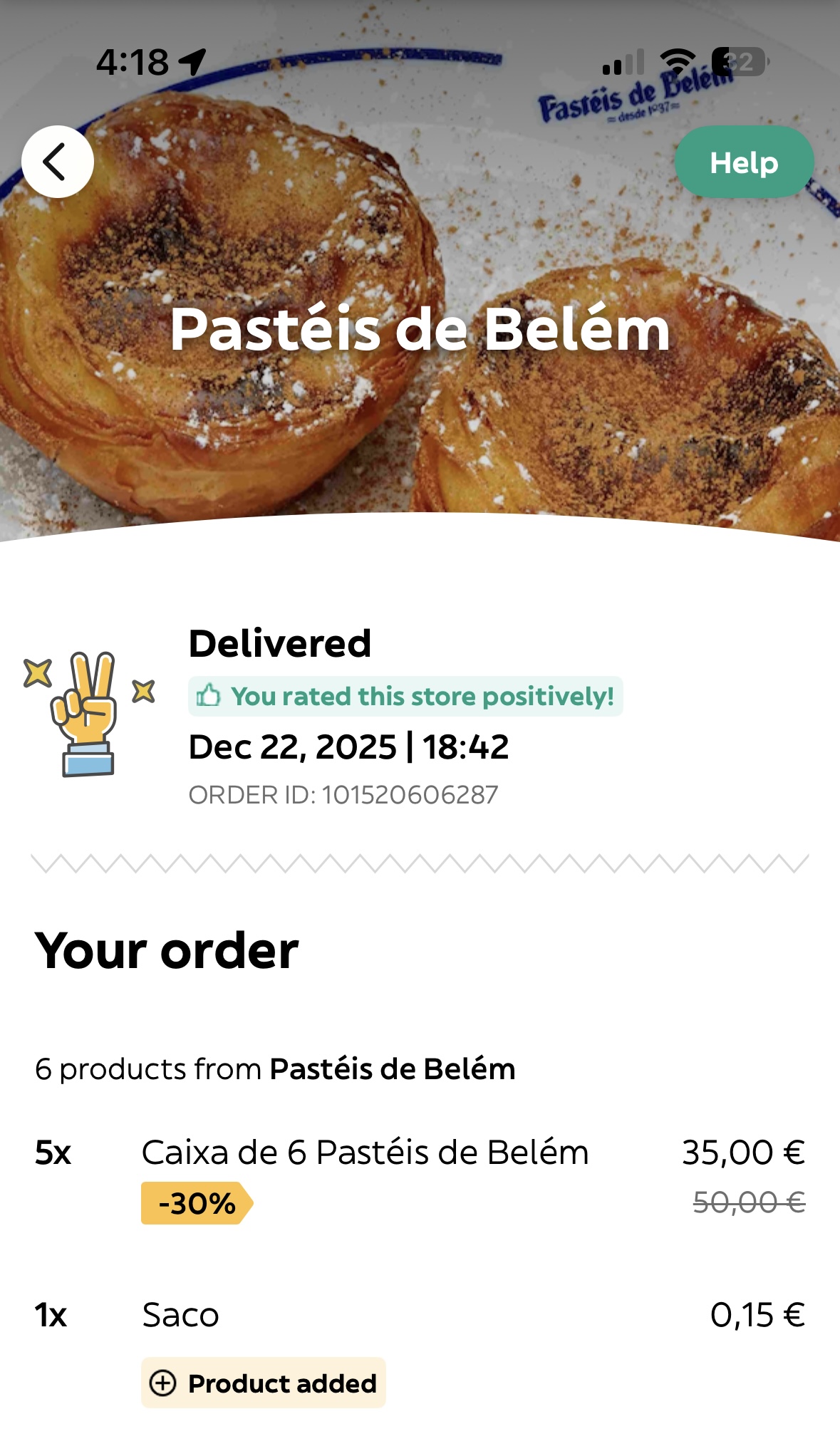Go back using the arrow button
840x1456 pixels.
57,162
